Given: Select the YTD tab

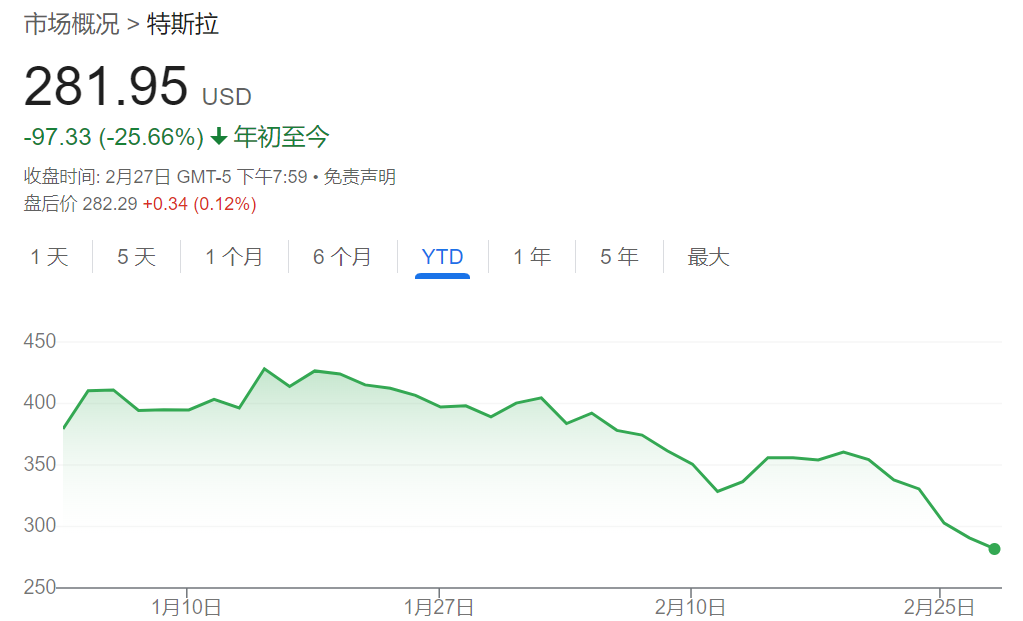Looking at the screenshot, I should coord(442,257).
